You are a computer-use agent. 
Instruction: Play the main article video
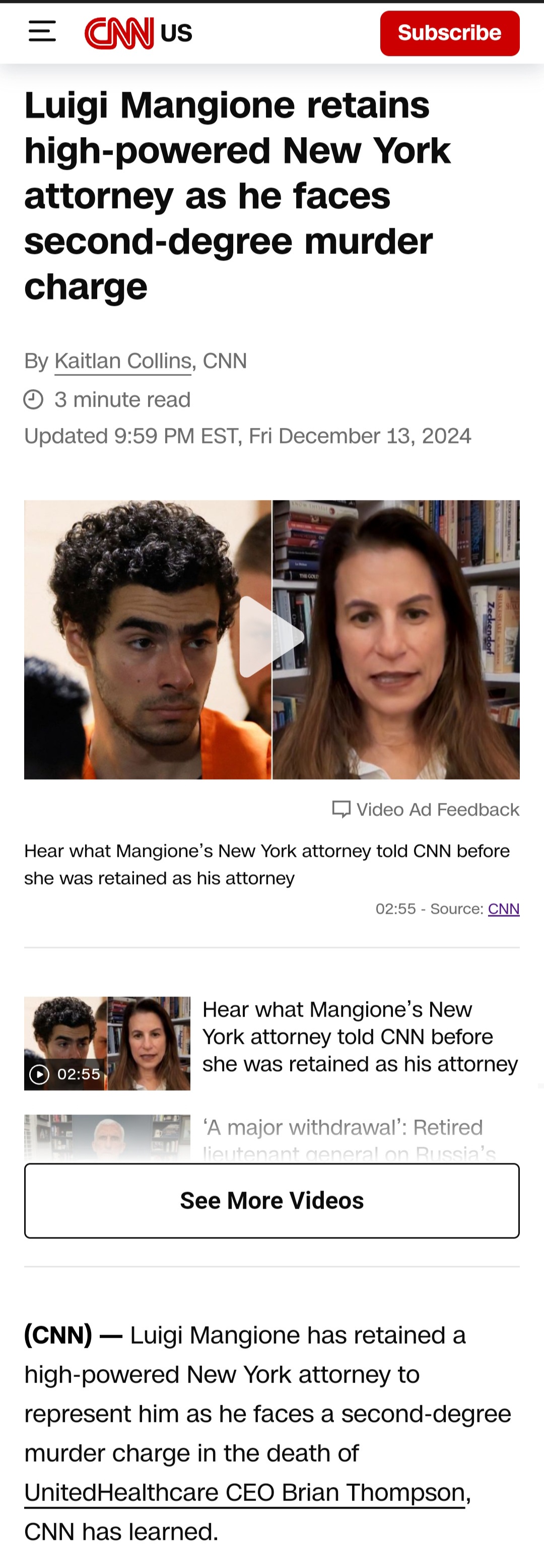tap(271, 637)
